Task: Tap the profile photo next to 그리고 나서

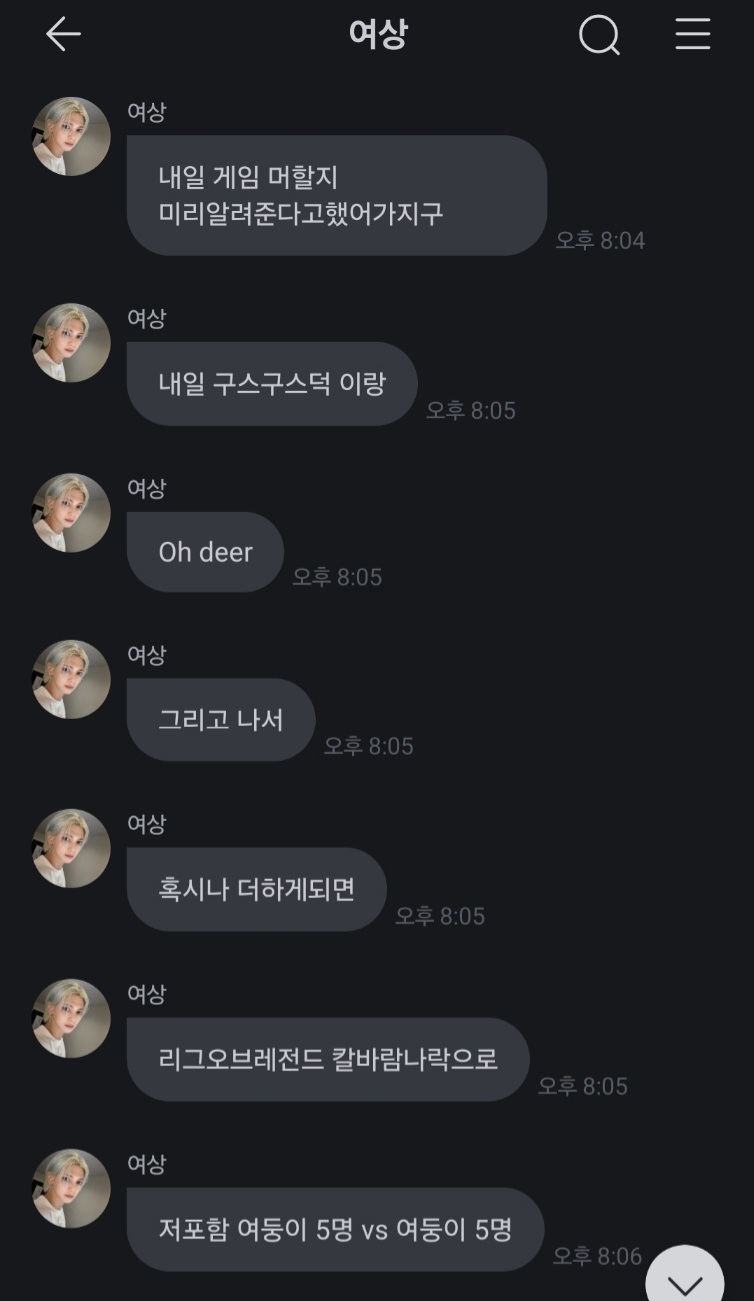Action: click(71, 678)
